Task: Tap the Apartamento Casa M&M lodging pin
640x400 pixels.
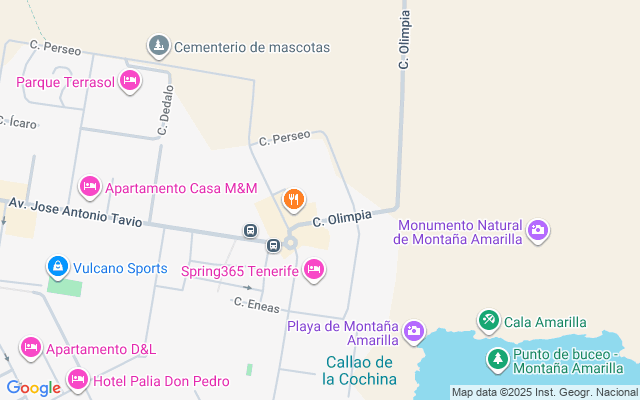Action: pos(89,187)
